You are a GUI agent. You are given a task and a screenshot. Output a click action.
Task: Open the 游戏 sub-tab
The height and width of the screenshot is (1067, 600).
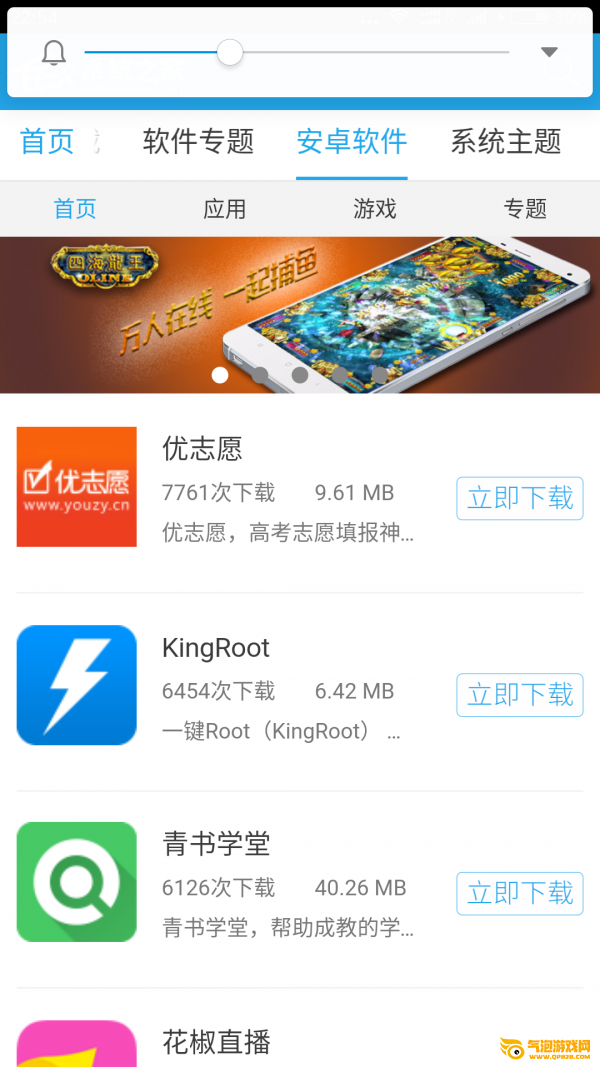point(375,209)
